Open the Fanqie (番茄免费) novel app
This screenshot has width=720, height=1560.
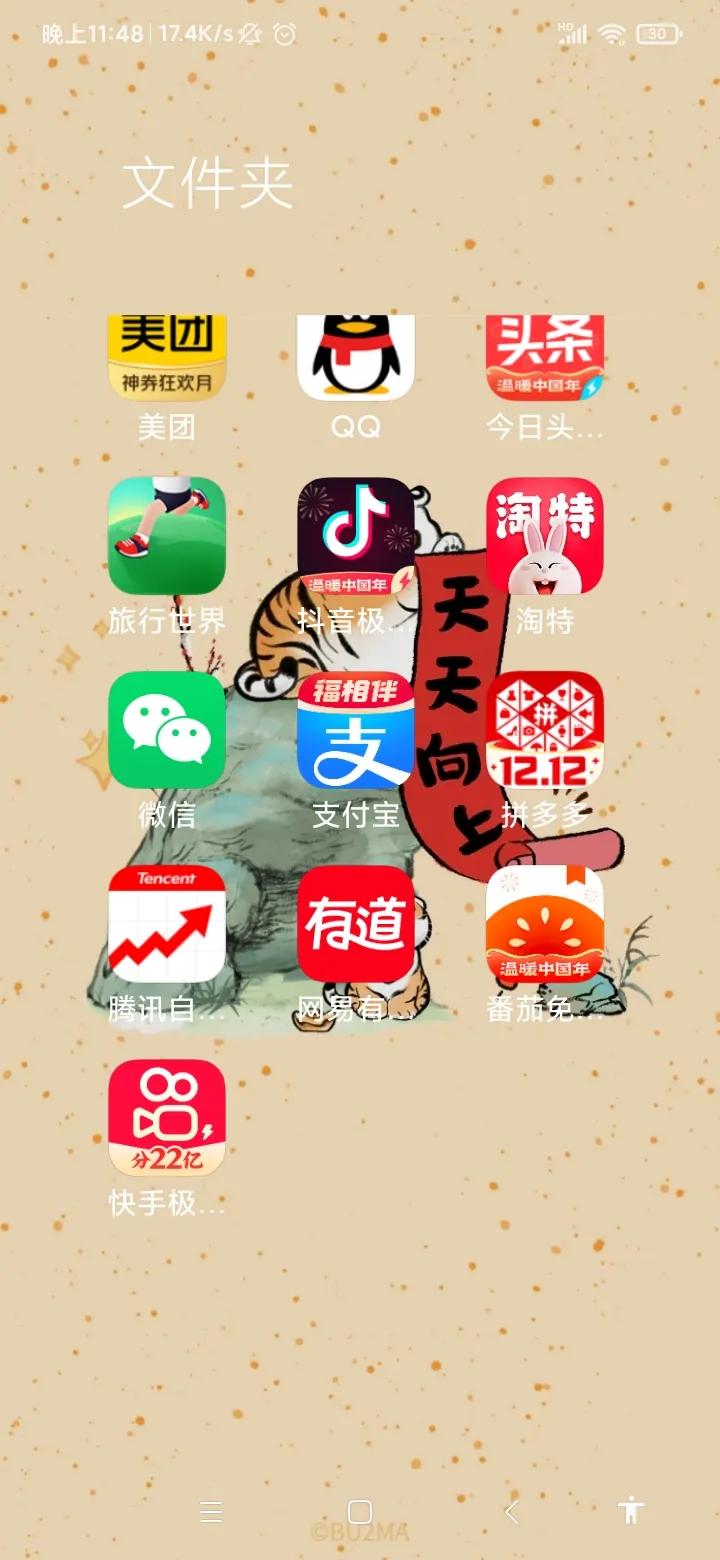tap(545, 924)
